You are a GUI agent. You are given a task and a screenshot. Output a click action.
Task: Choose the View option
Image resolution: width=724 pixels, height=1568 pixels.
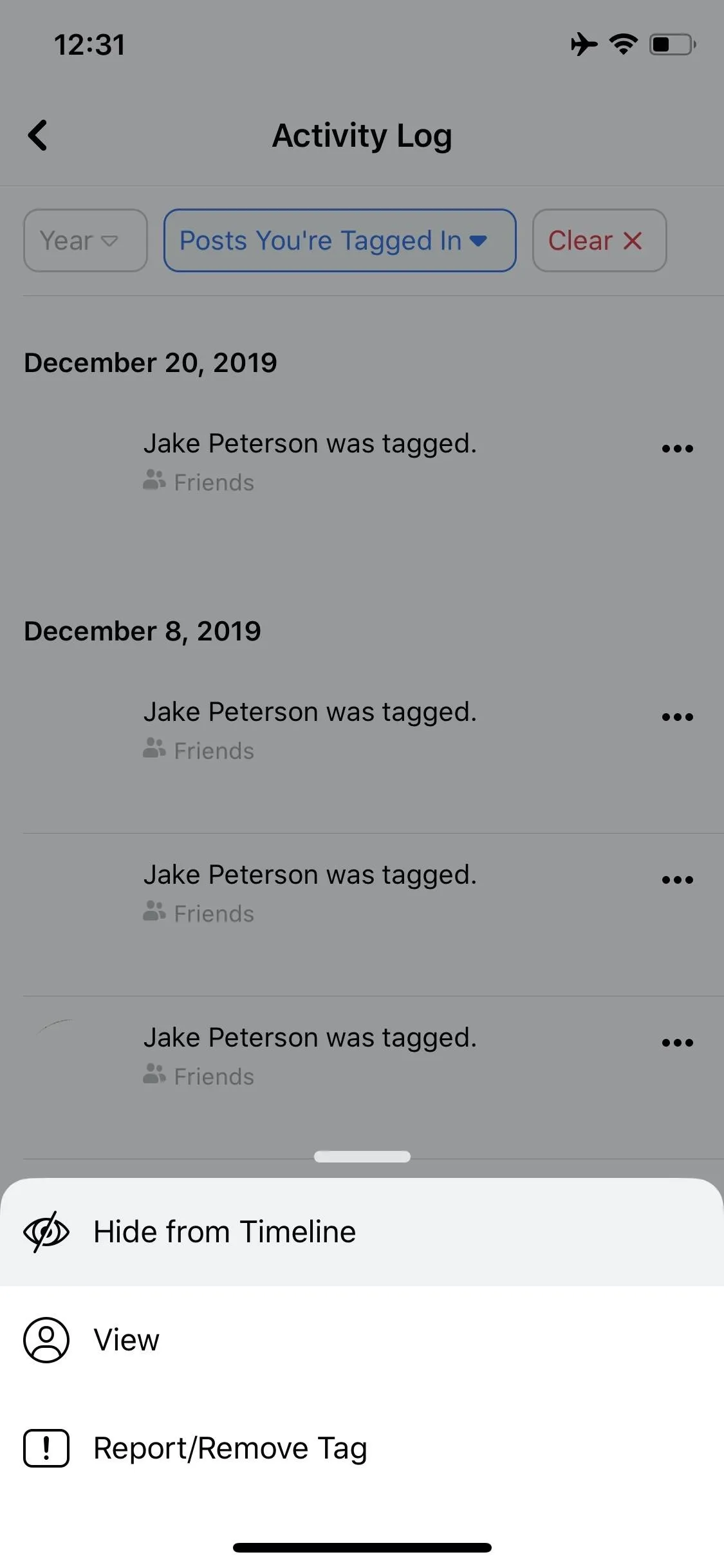[362, 1340]
